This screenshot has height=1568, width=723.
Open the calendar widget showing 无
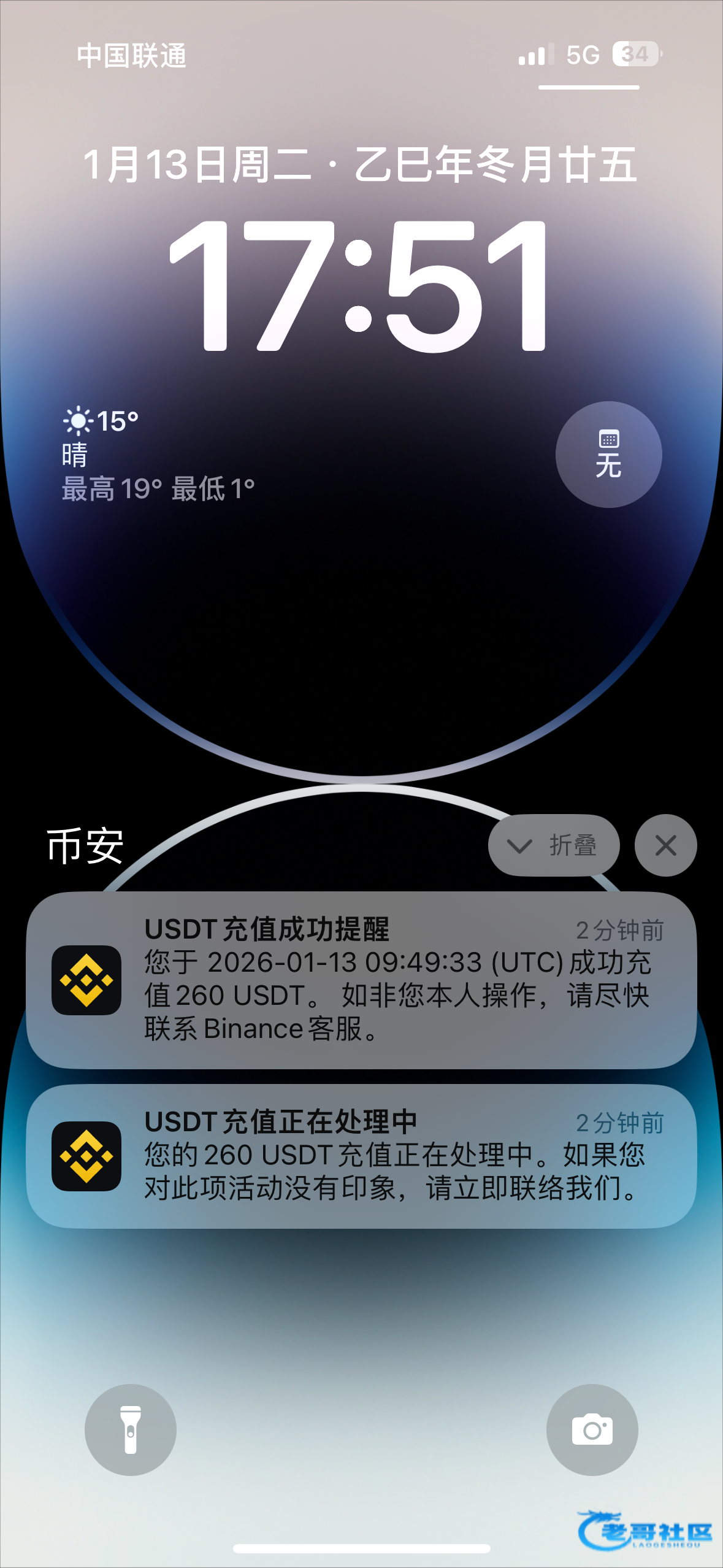(608, 455)
